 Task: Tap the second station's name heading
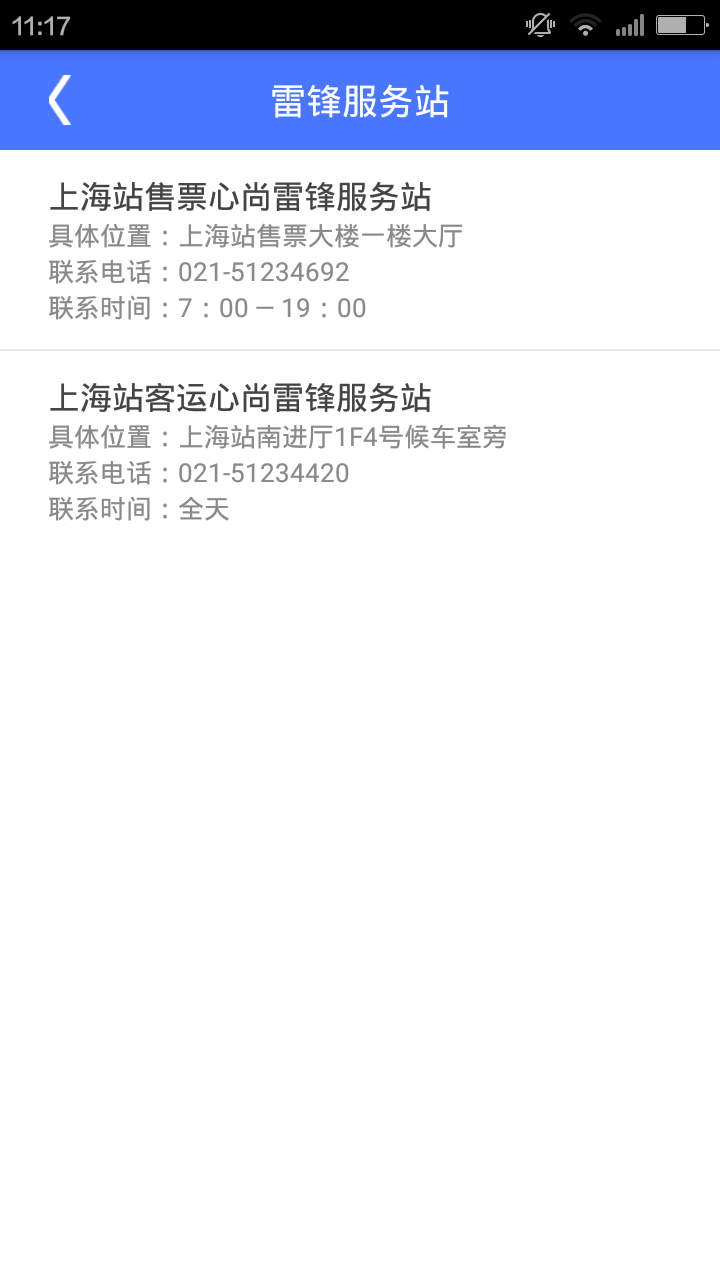[240, 398]
